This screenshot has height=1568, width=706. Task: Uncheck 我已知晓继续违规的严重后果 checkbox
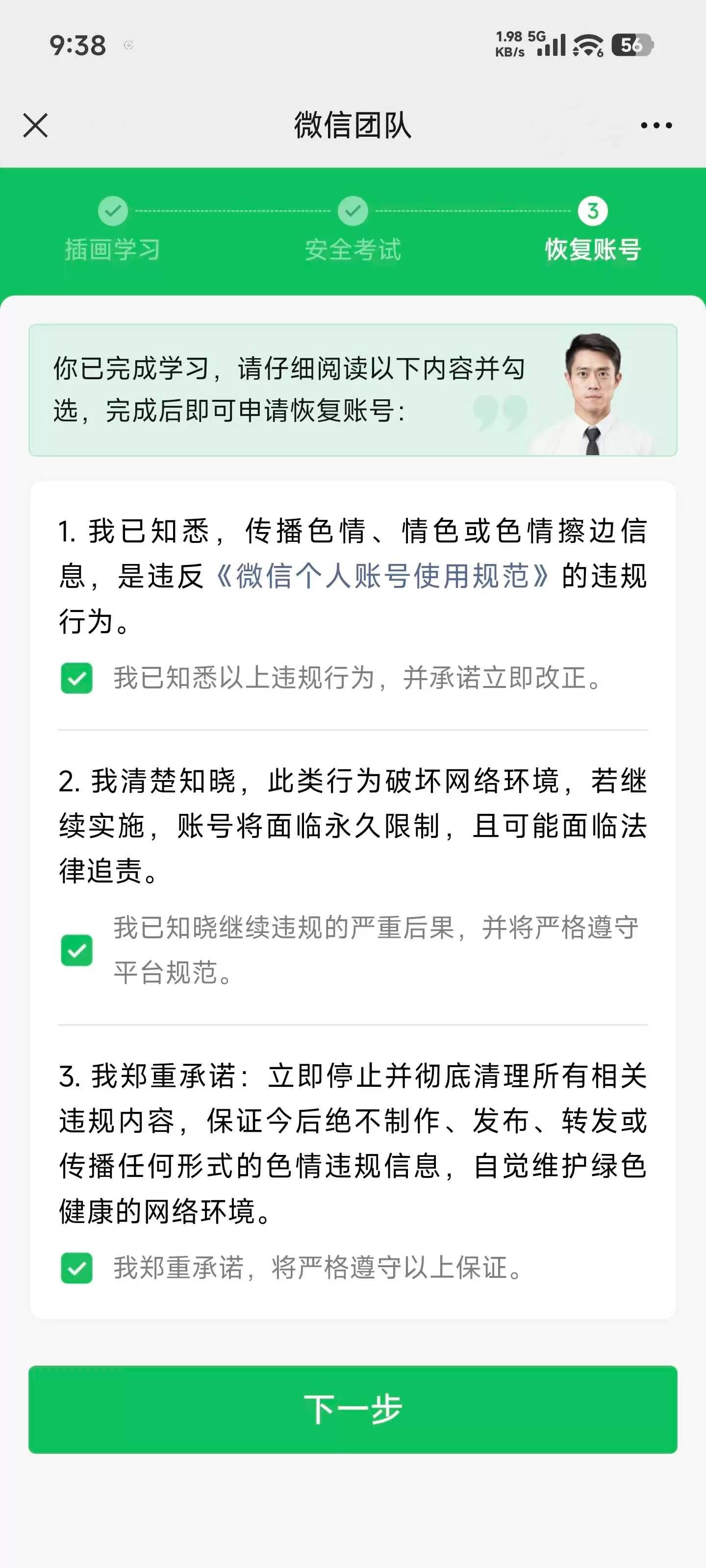pos(77,950)
